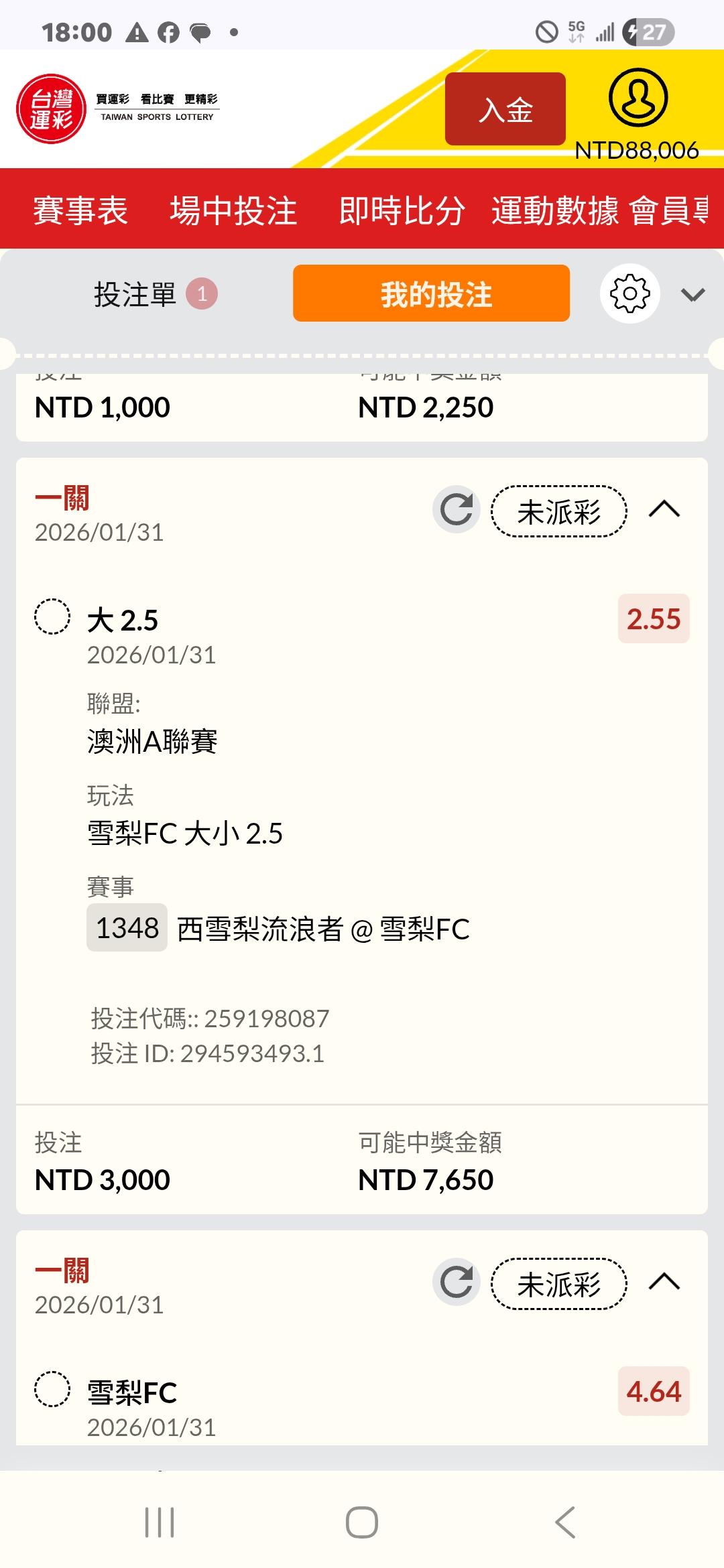724x1568 pixels.
Task: Collapse the 雪梨FC 4.64 bet card
Action: (x=664, y=1282)
